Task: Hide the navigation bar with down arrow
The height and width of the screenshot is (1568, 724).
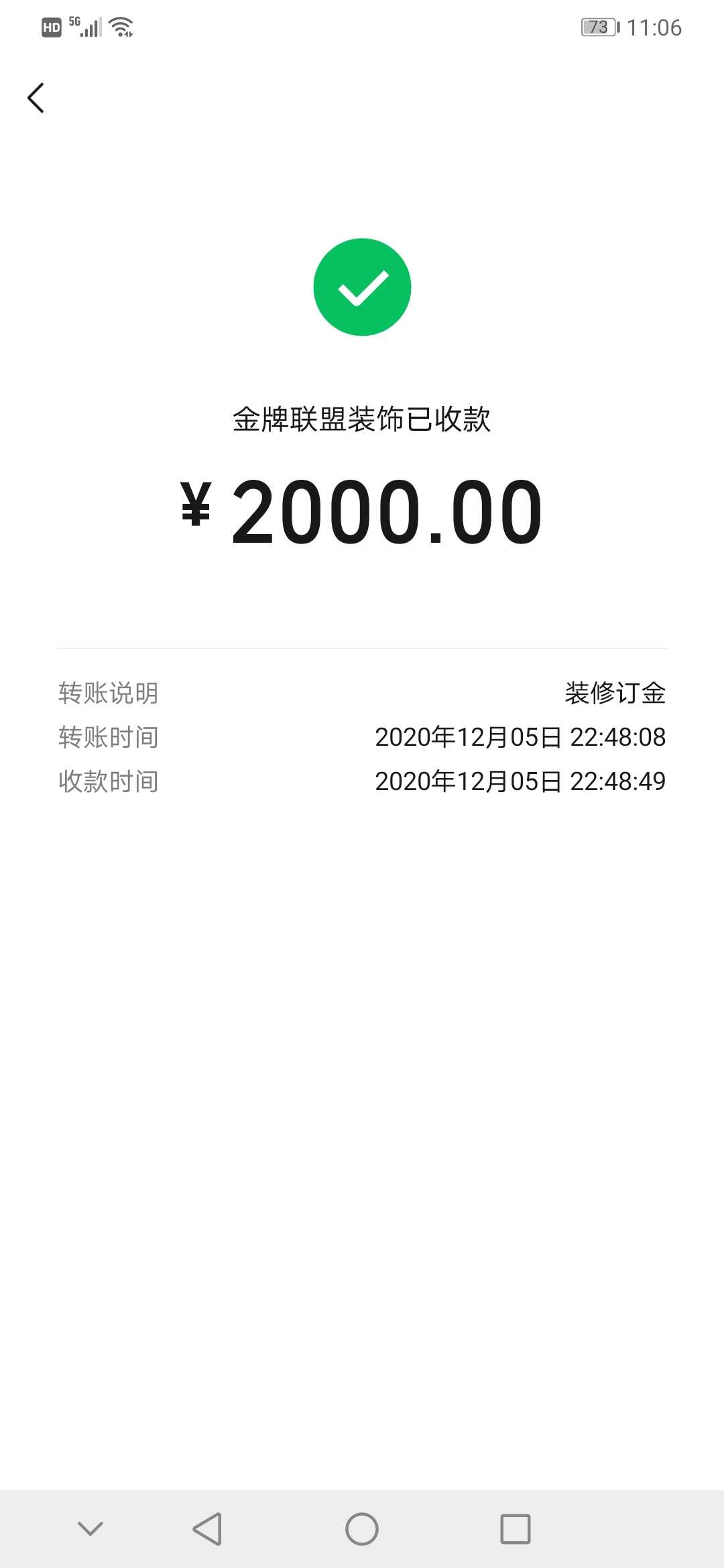Action: pos(90,1528)
